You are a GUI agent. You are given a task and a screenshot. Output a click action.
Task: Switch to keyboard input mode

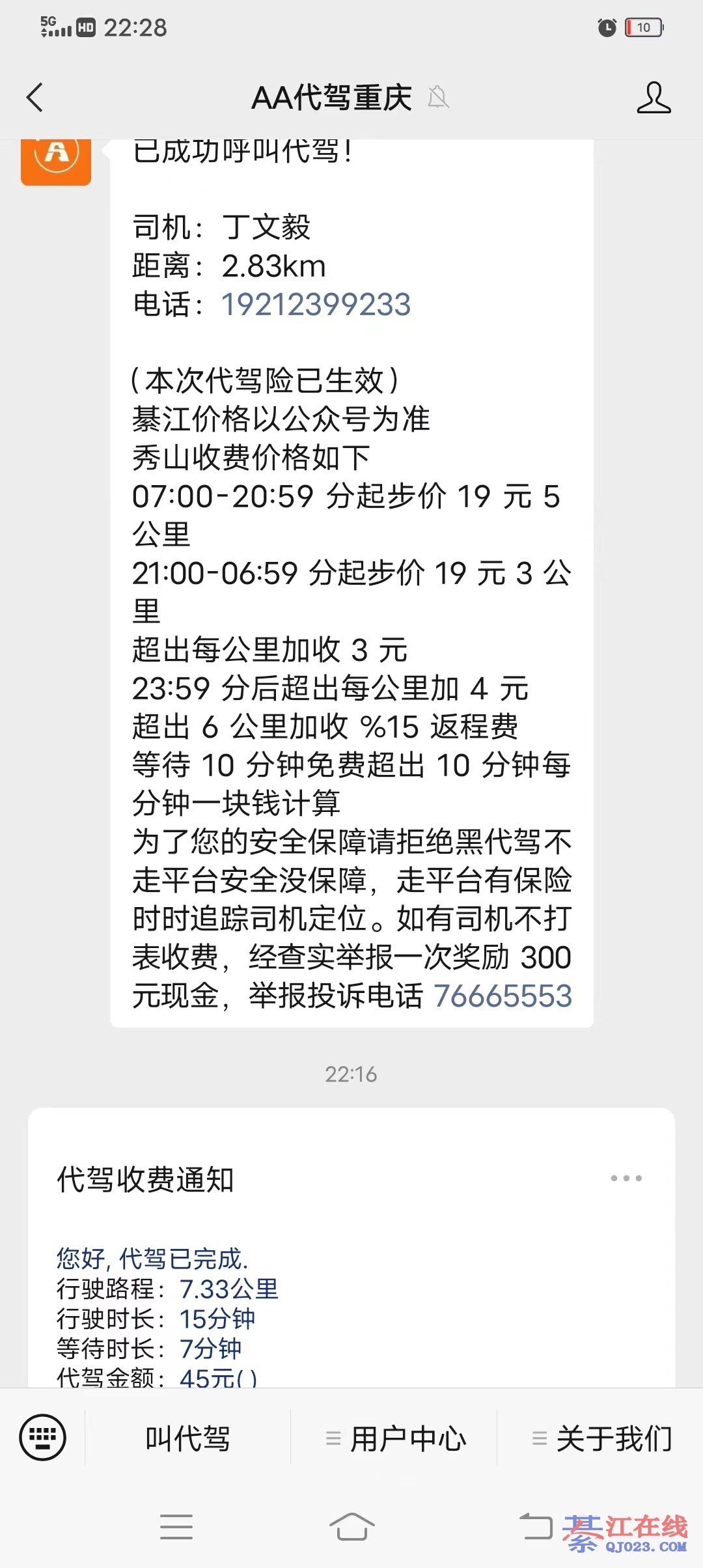tap(43, 1438)
